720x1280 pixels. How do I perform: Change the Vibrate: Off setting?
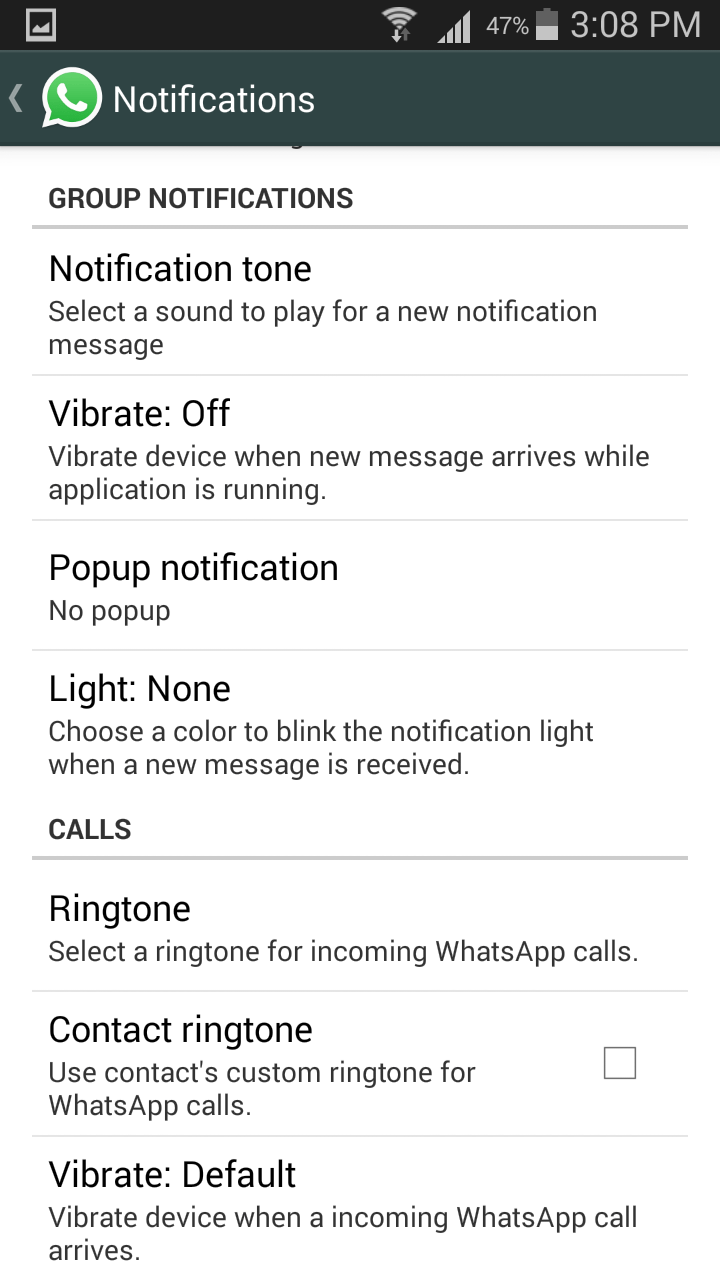[360, 448]
